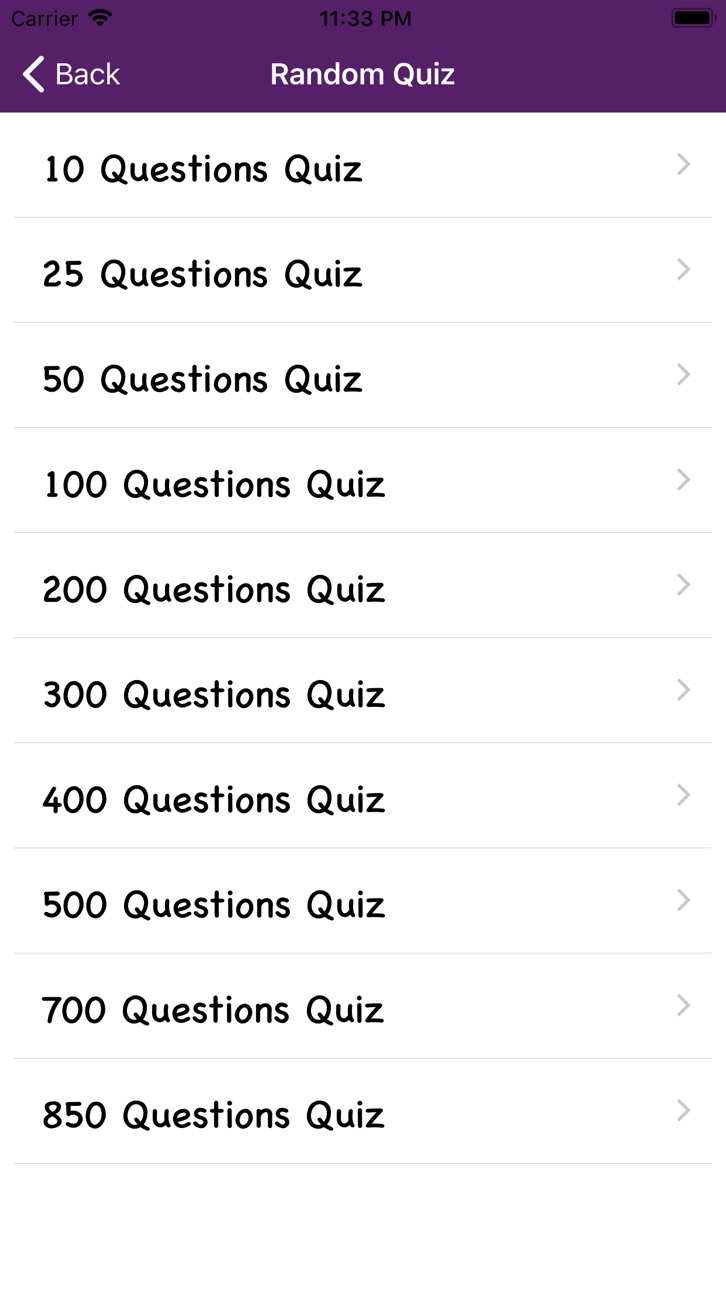Screen dimensions: 726x1290
Task: Select the 50 Questions Quiz row
Action: click(x=363, y=375)
